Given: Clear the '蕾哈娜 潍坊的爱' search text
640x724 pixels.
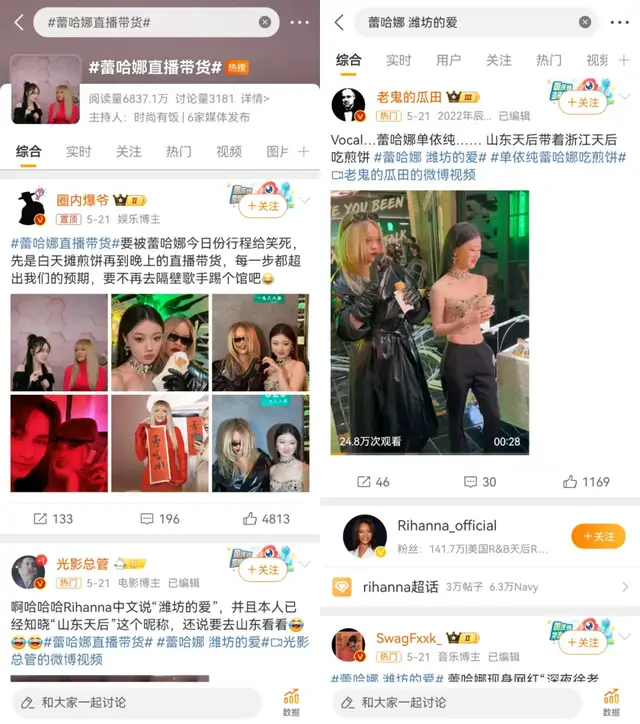Looking at the screenshot, I should tap(583, 22).
